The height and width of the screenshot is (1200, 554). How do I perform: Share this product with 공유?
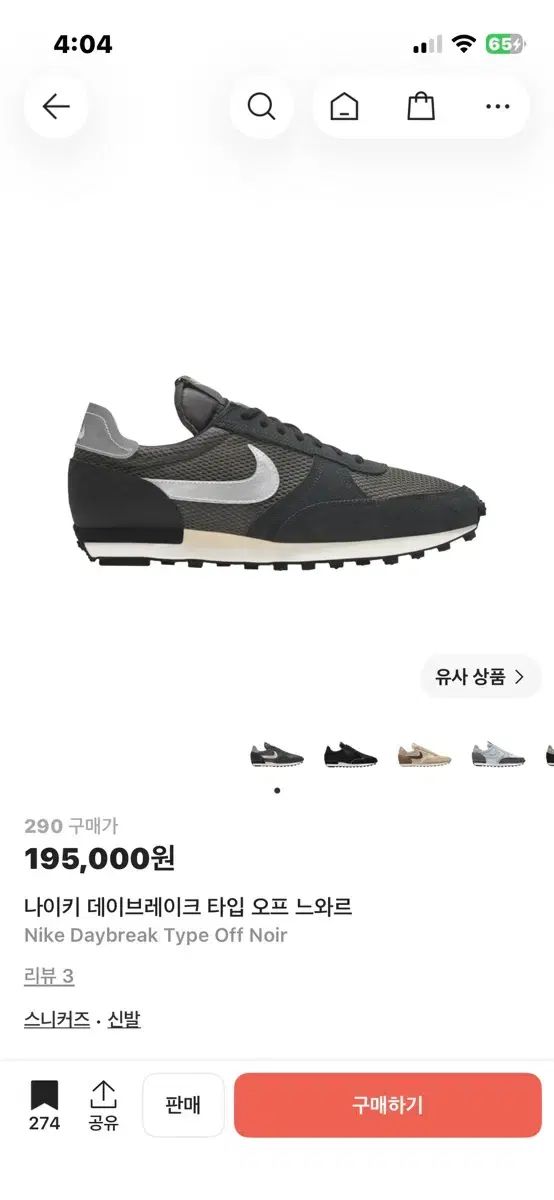pyautogui.click(x=104, y=1105)
